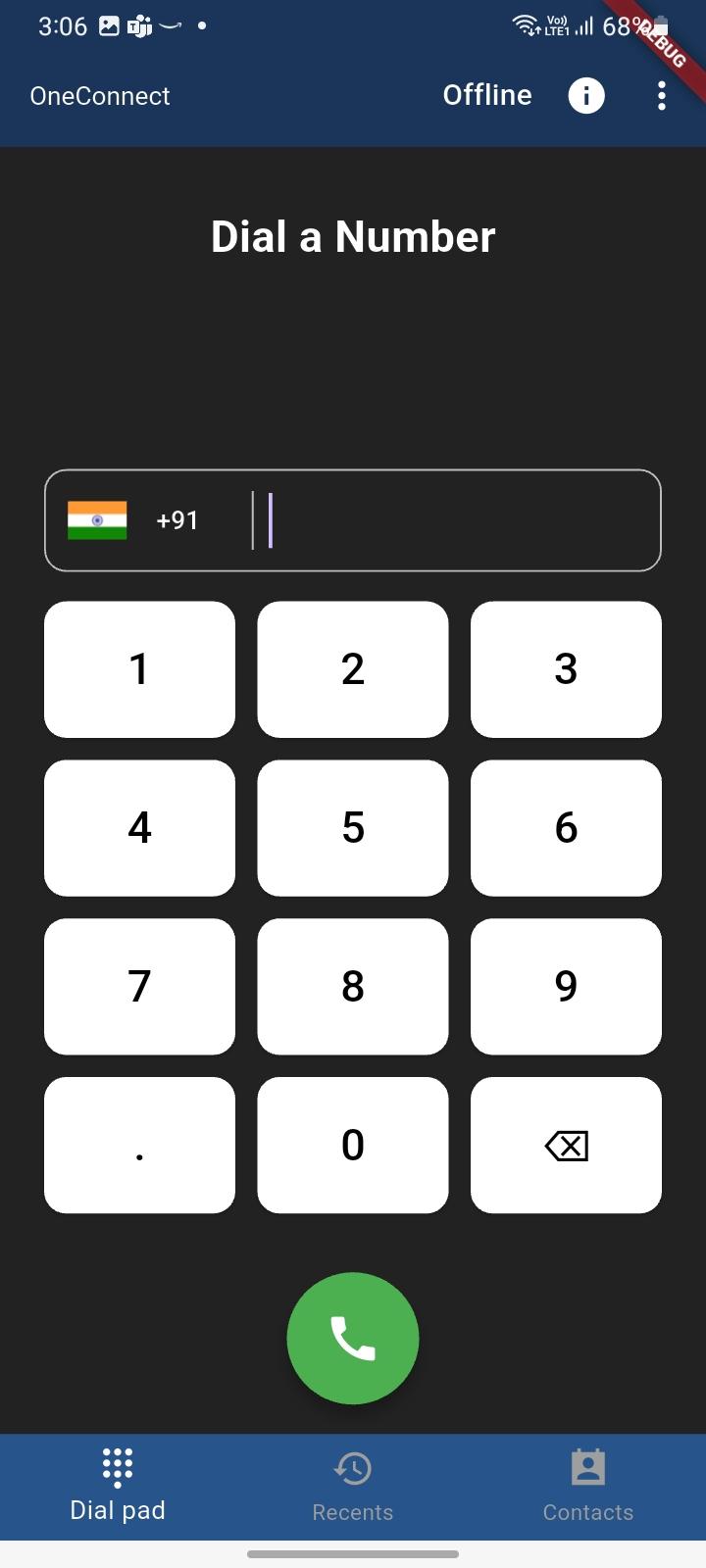Open the three-dot overflow menu

(x=662, y=95)
